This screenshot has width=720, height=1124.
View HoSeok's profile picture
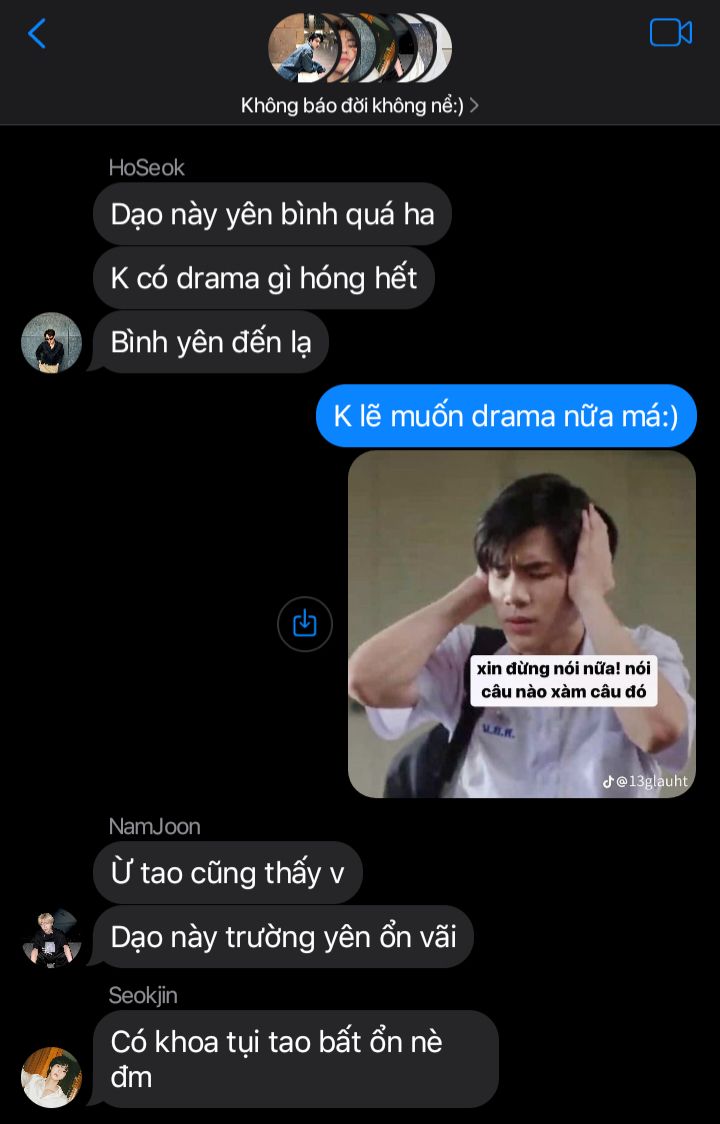tap(51, 343)
